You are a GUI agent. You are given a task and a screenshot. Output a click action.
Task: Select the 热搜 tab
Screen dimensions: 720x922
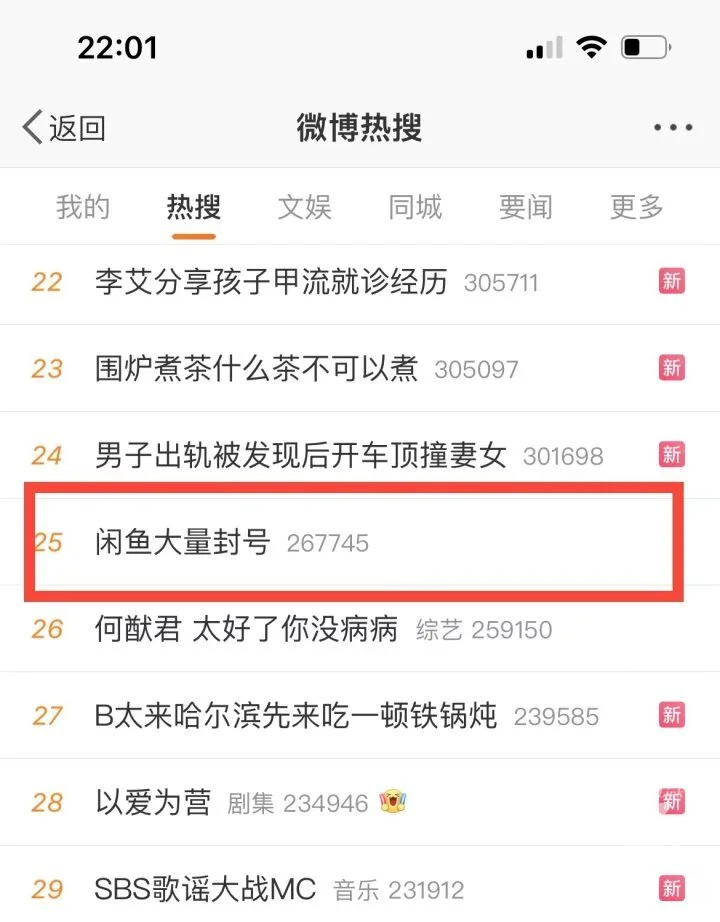(x=193, y=207)
